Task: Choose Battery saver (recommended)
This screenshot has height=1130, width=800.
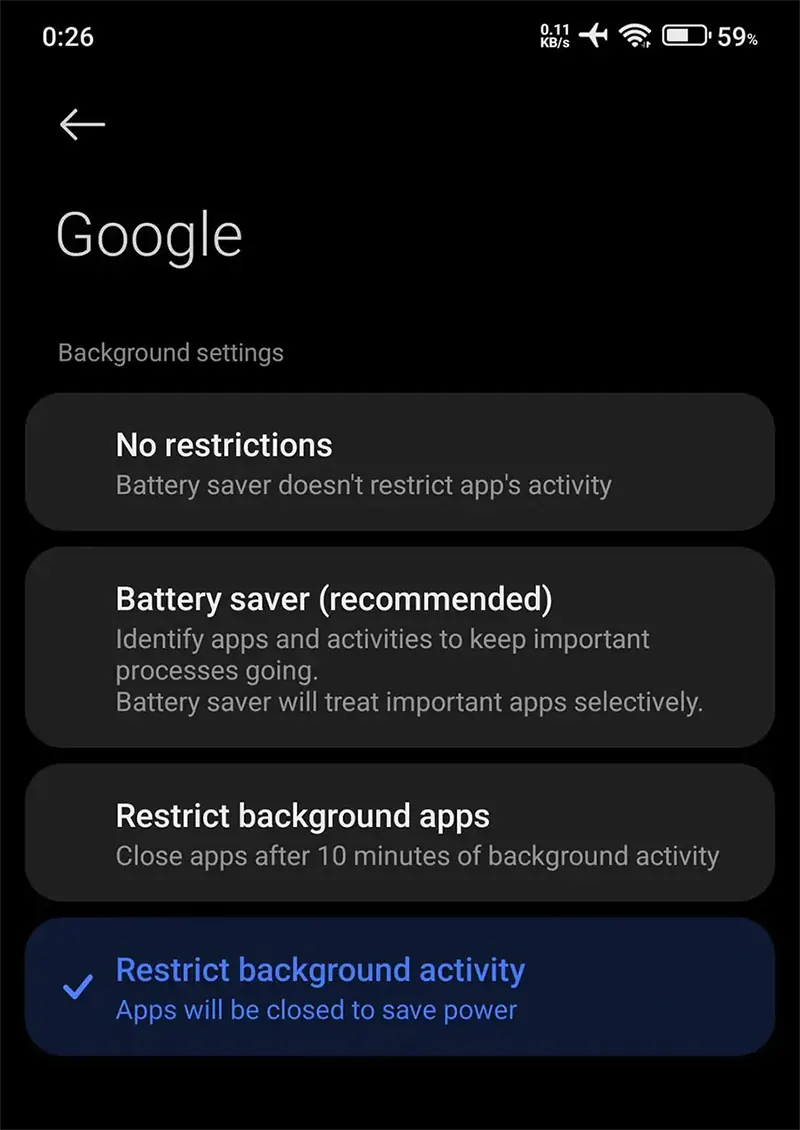Action: (x=400, y=647)
